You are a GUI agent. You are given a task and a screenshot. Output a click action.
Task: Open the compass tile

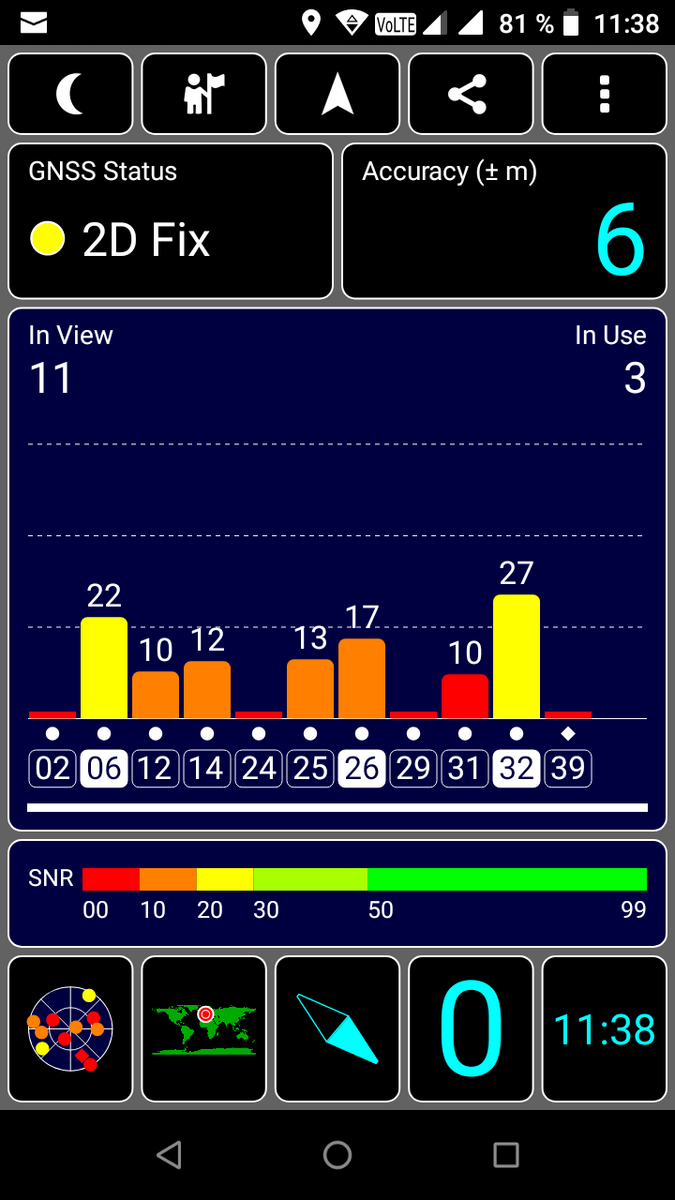point(337,1029)
